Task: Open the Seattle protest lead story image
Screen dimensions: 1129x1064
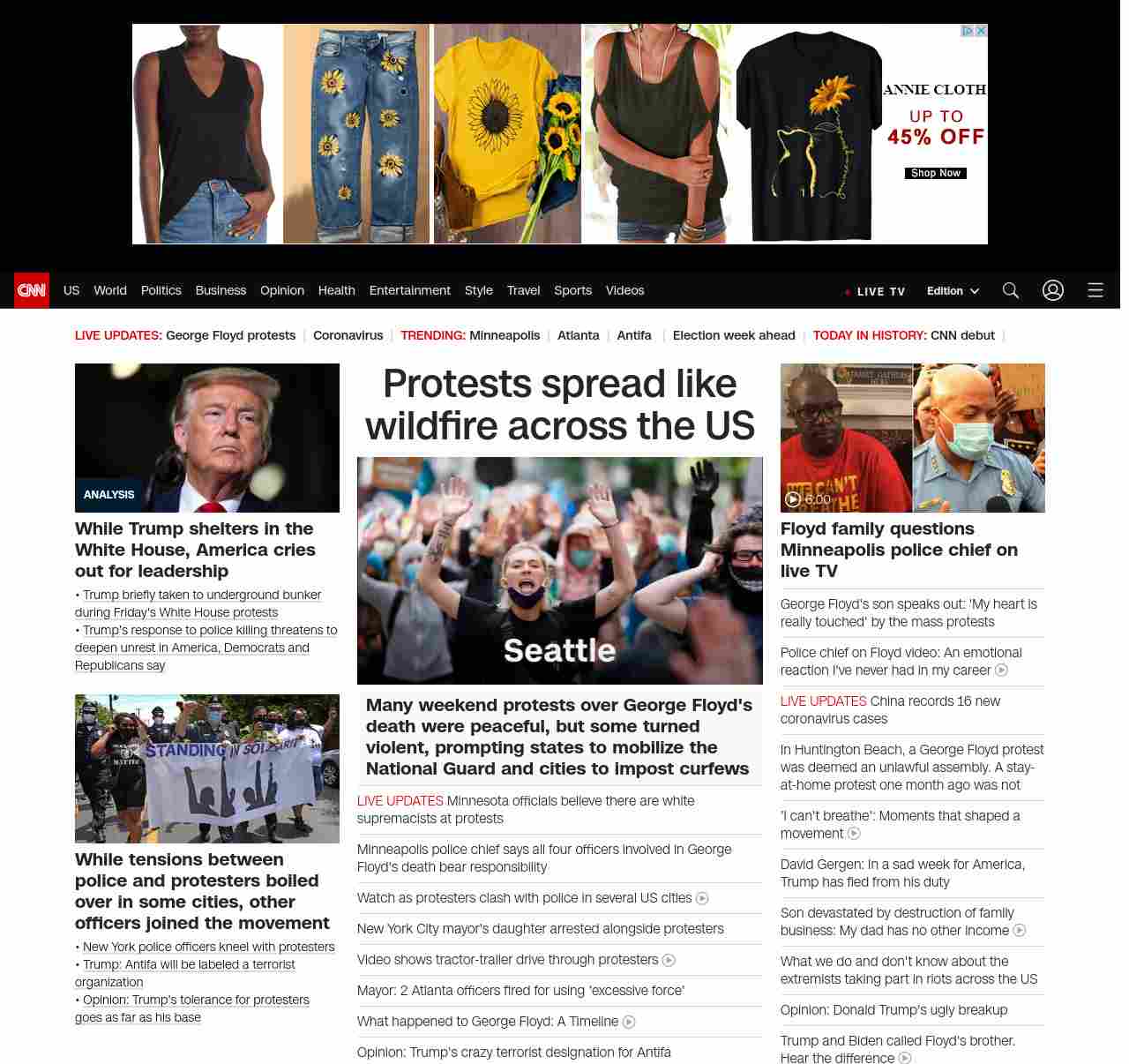Action: pyautogui.click(x=559, y=570)
